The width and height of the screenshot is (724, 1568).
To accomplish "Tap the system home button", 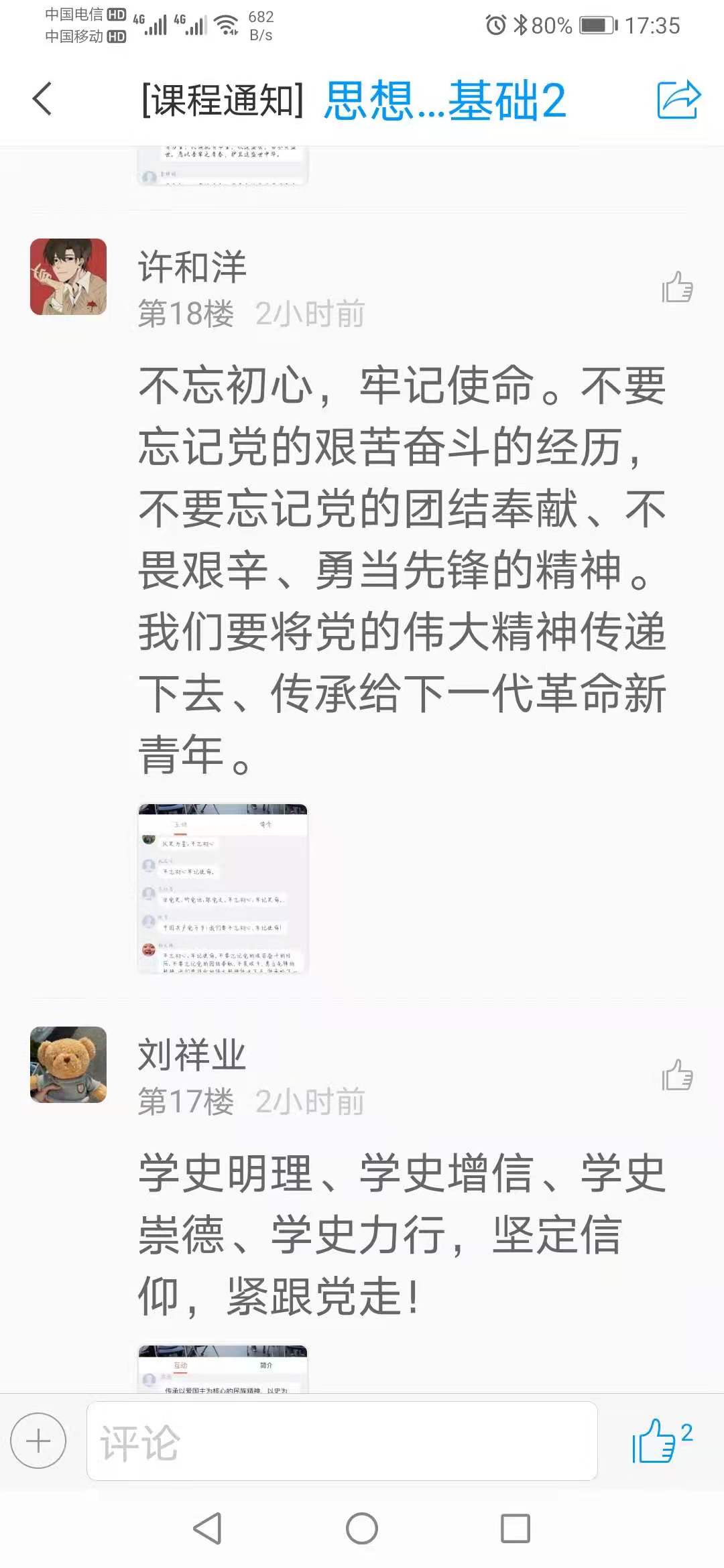I will 362,1528.
